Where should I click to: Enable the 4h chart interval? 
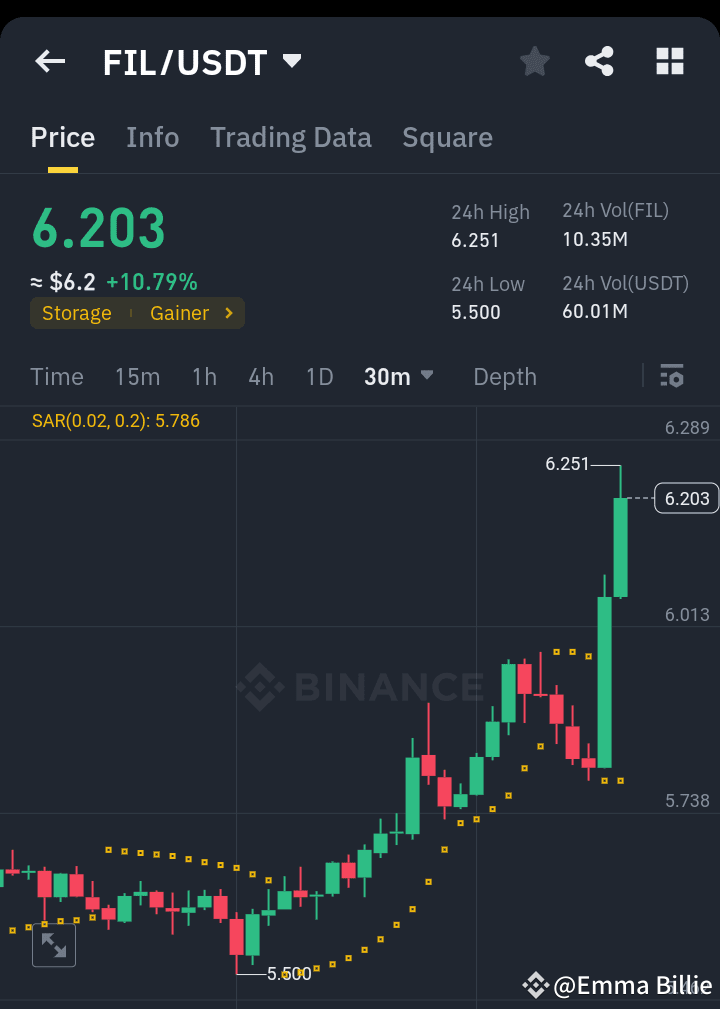pos(261,377)
